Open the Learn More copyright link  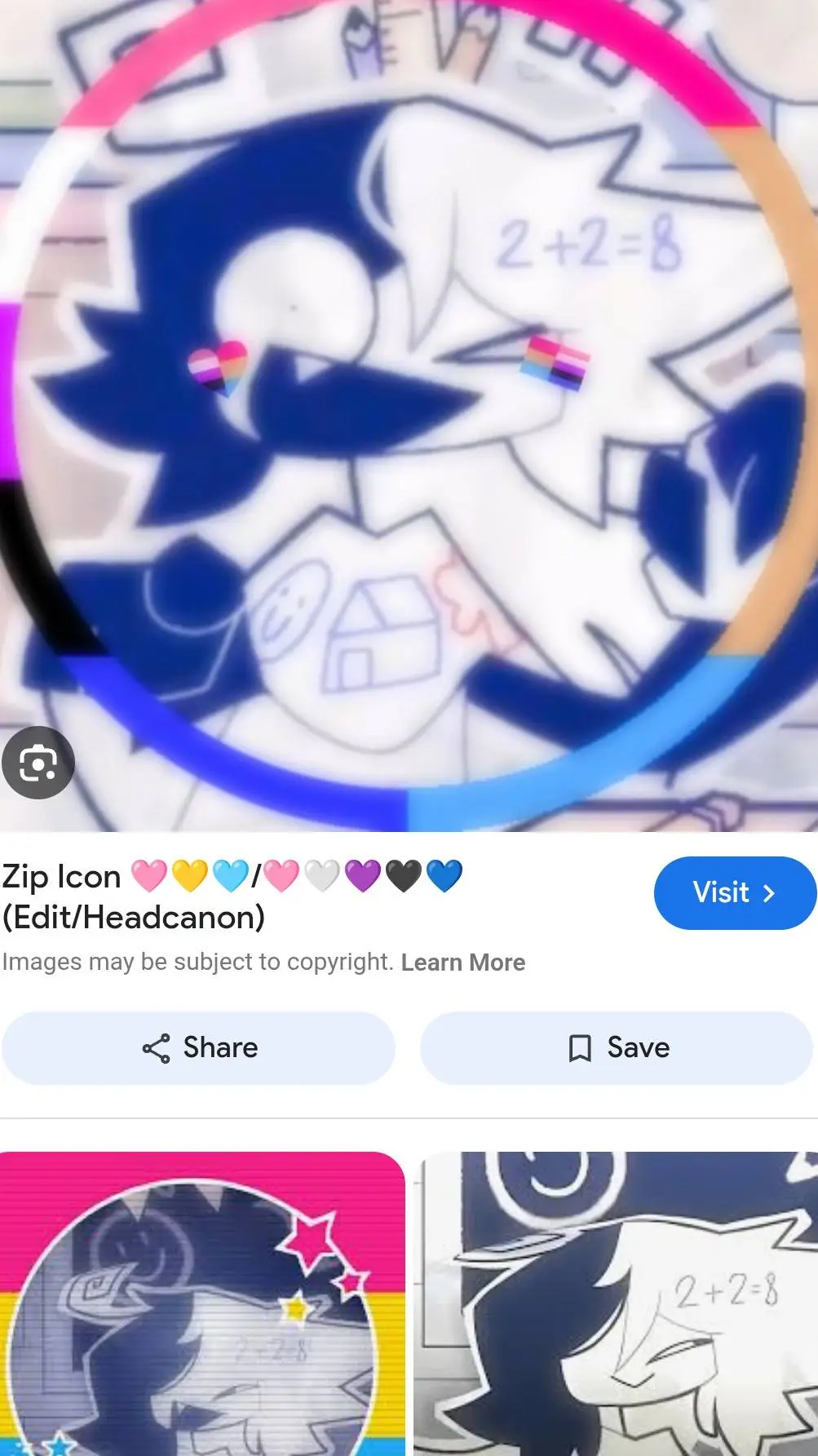462,963
